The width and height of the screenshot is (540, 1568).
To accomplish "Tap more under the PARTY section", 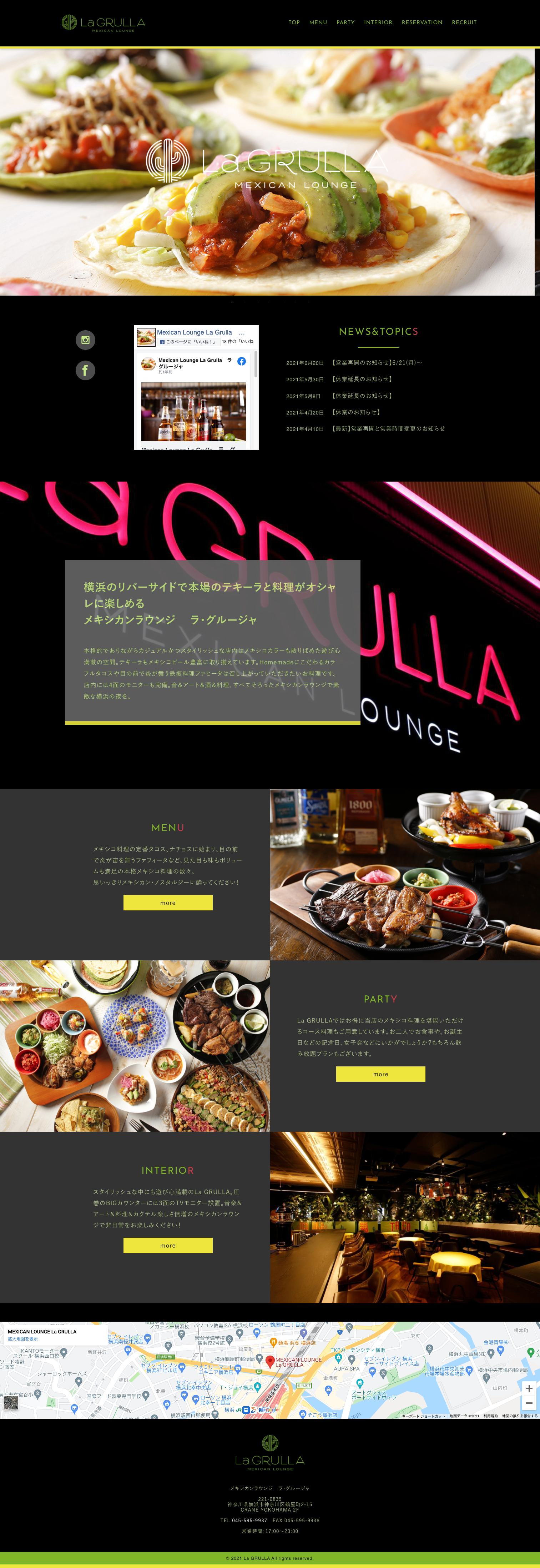I will 380,1074.
